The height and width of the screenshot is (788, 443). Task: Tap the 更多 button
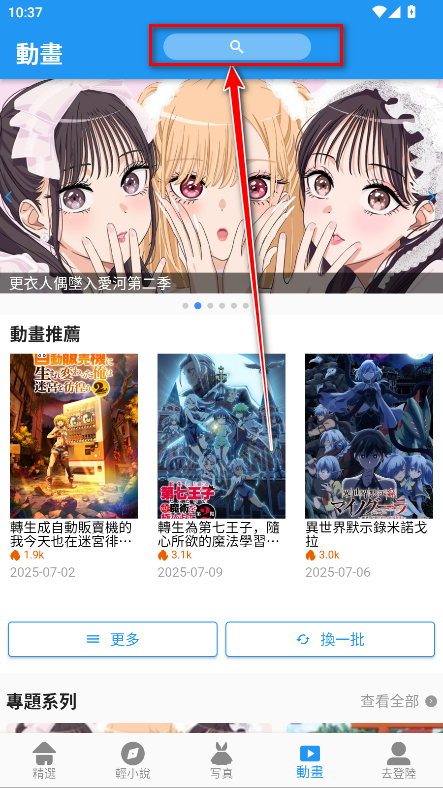click(x=113, y=639)
